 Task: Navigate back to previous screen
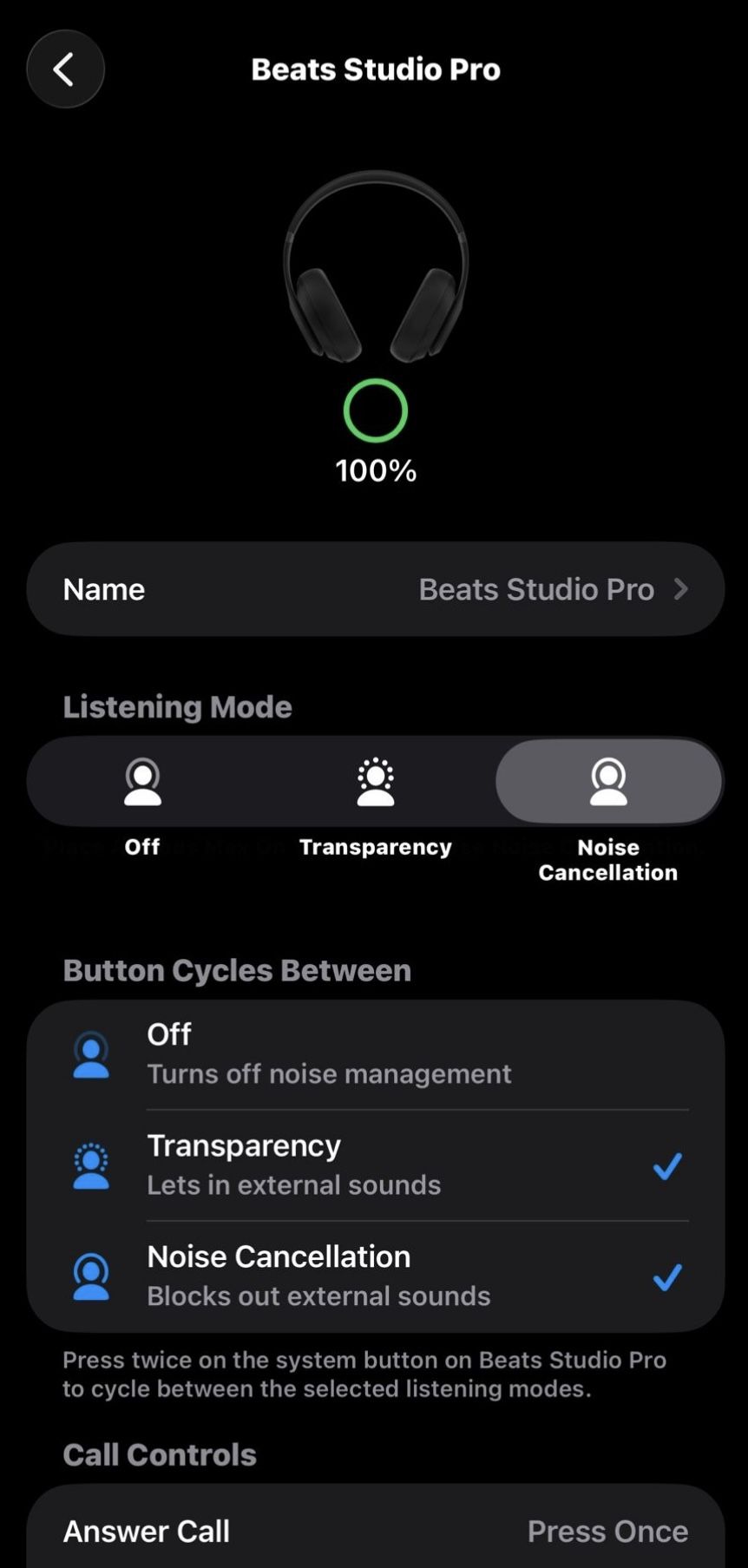65,69
